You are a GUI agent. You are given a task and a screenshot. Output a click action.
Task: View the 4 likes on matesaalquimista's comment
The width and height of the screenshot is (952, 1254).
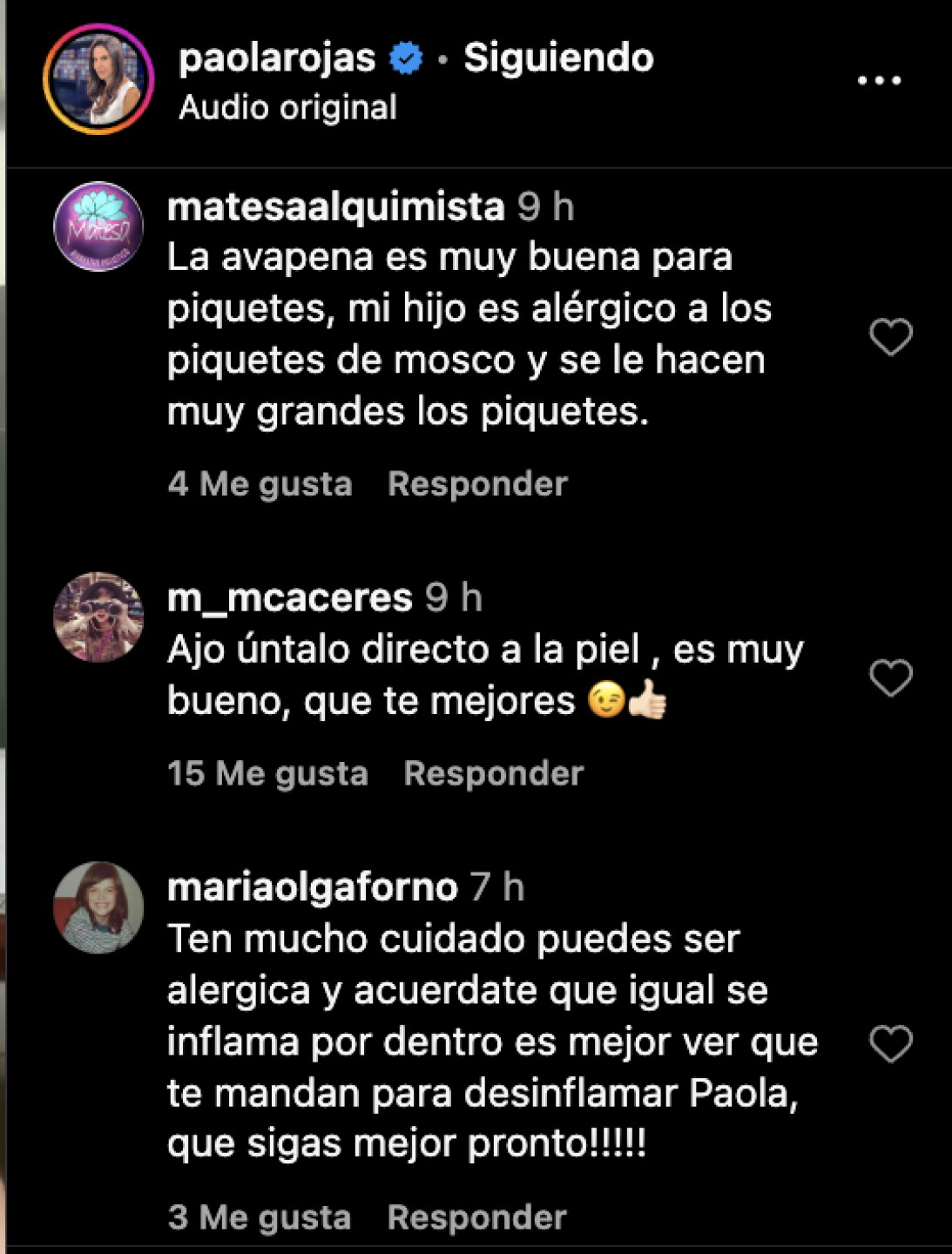pyautogui.click(x=260, y=484)
